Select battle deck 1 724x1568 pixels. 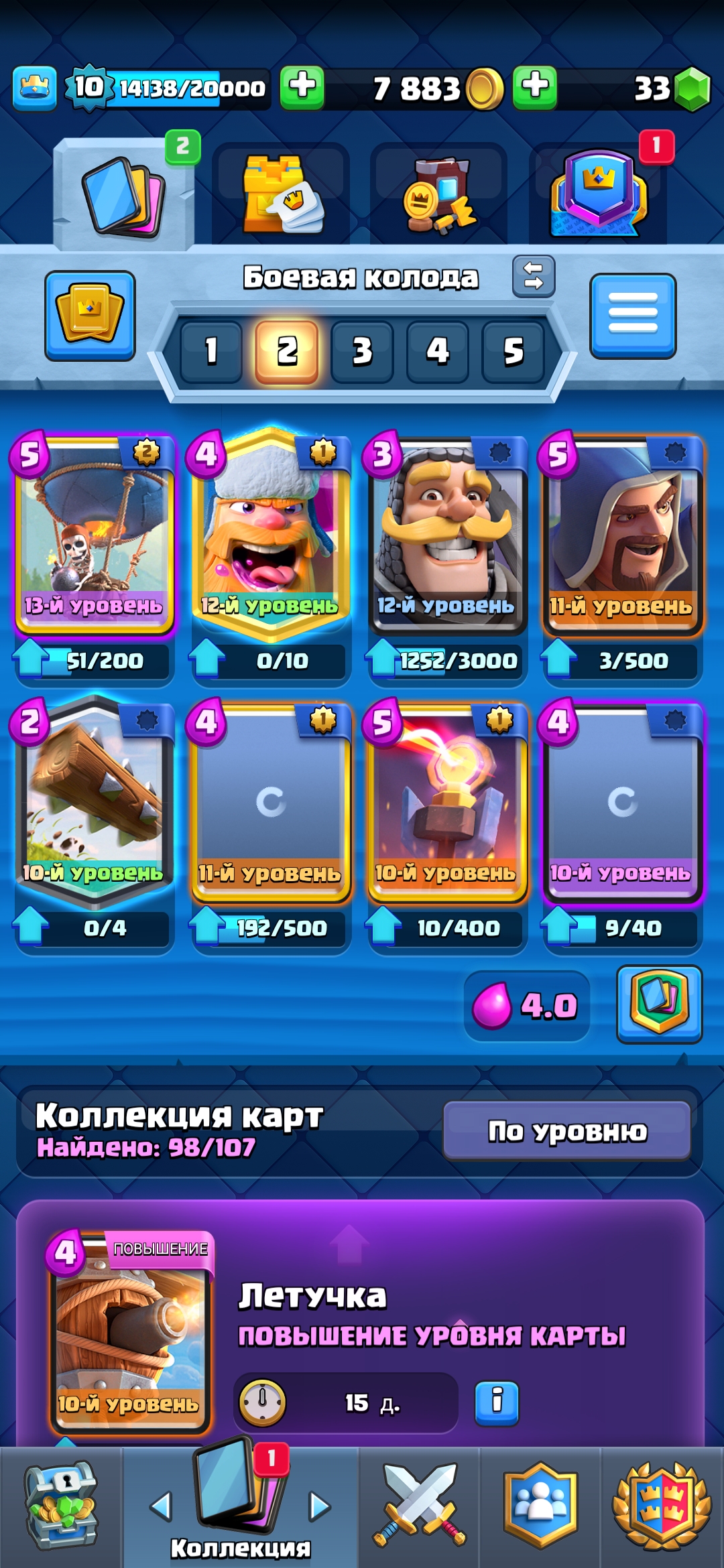coord(211,352)
